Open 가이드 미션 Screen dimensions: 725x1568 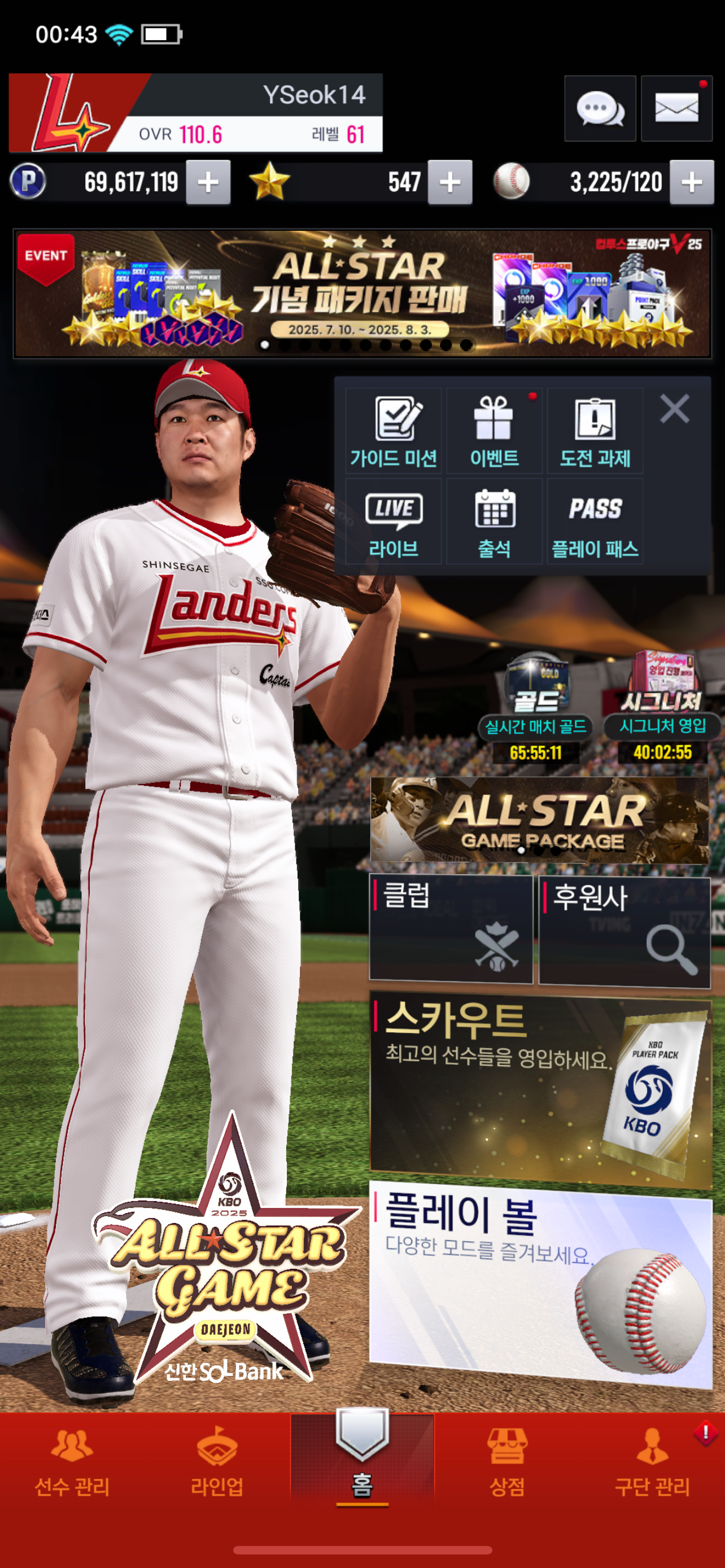coord(393,431)
